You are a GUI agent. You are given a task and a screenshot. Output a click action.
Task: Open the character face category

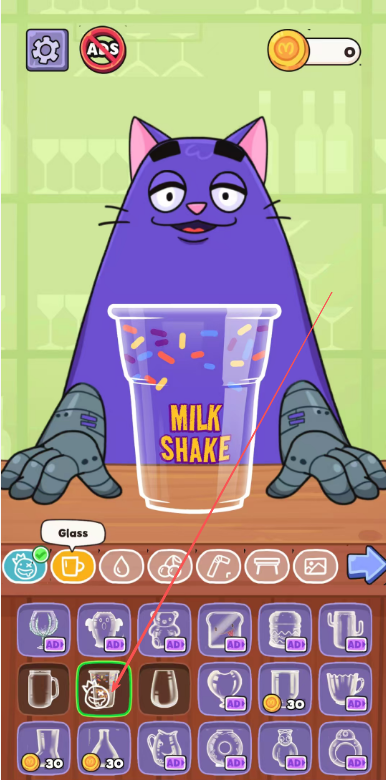tap(25, 566)
